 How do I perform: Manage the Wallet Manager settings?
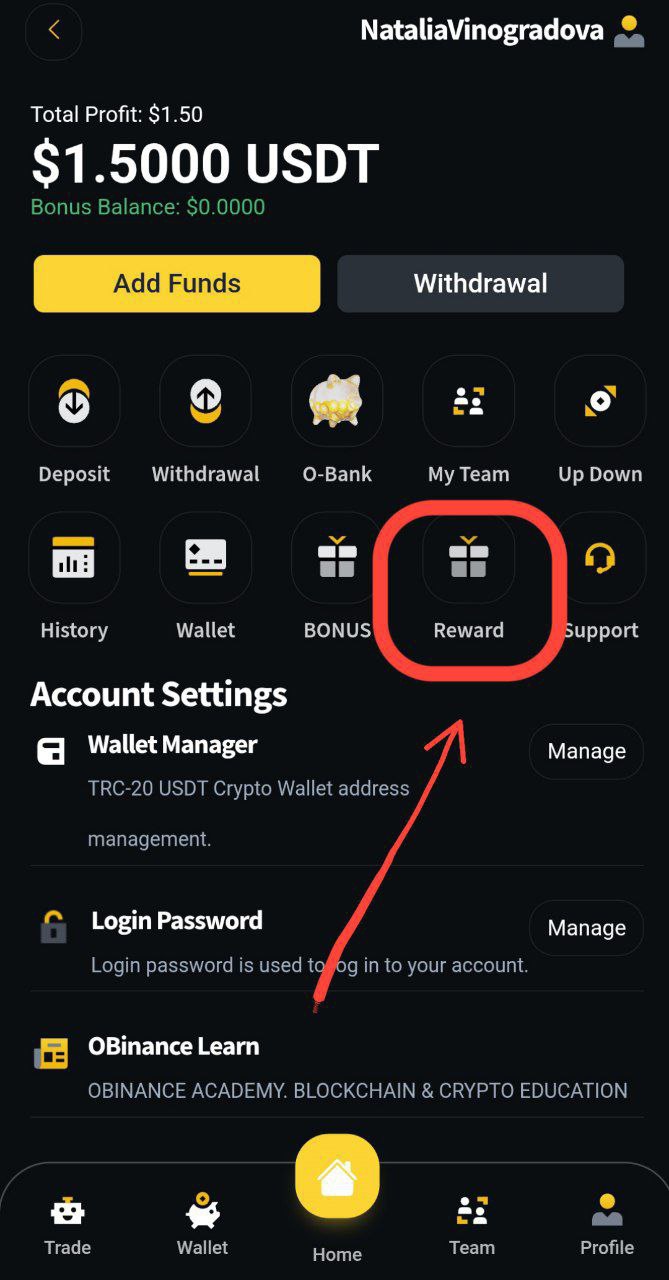click(x=586, y=751)
